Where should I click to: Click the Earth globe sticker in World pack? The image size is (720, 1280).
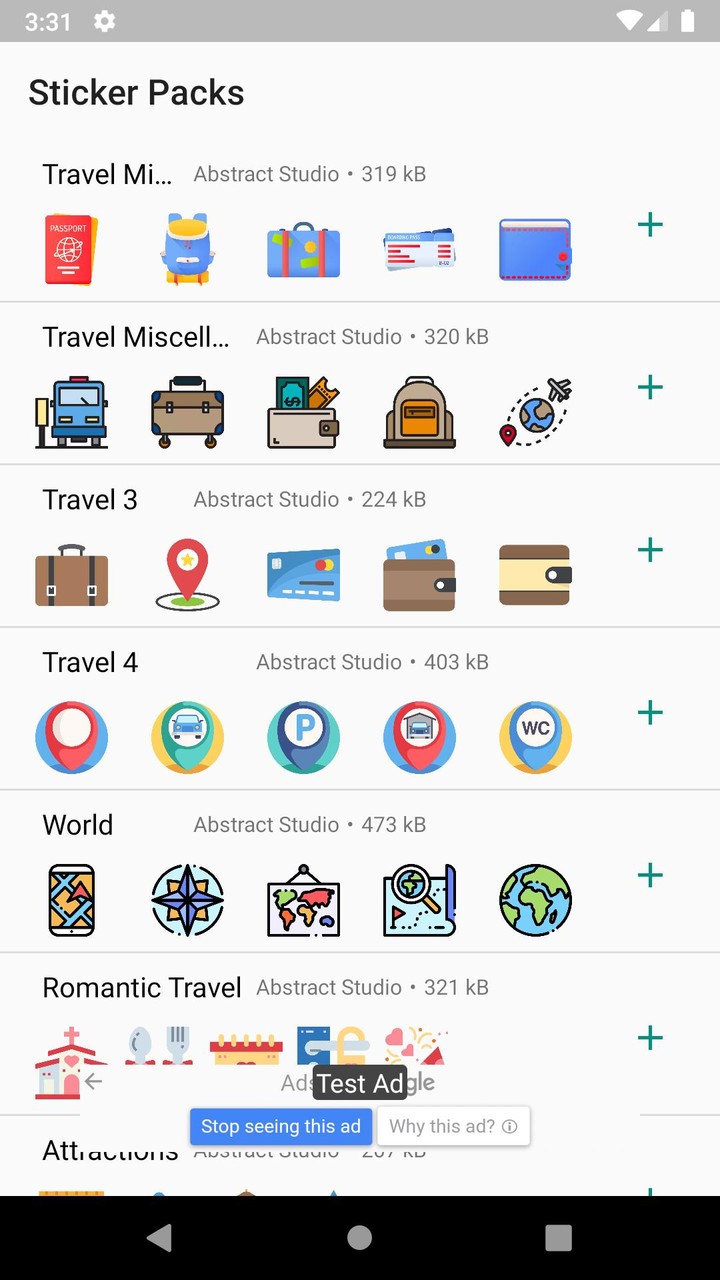(535, 899)
